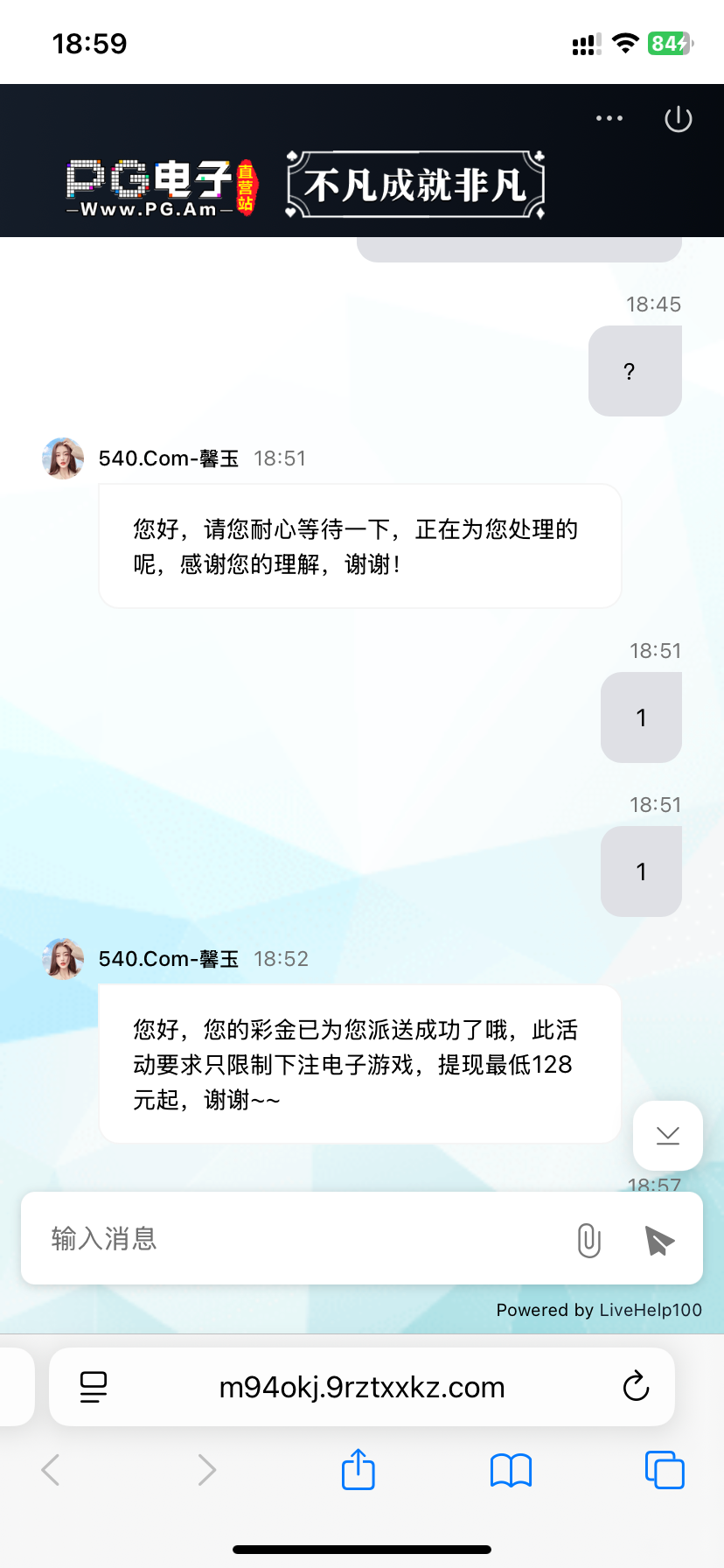This screenshot has height=1568, width=724.
Task: Show all open Safari tabs
Action: 664,1470
